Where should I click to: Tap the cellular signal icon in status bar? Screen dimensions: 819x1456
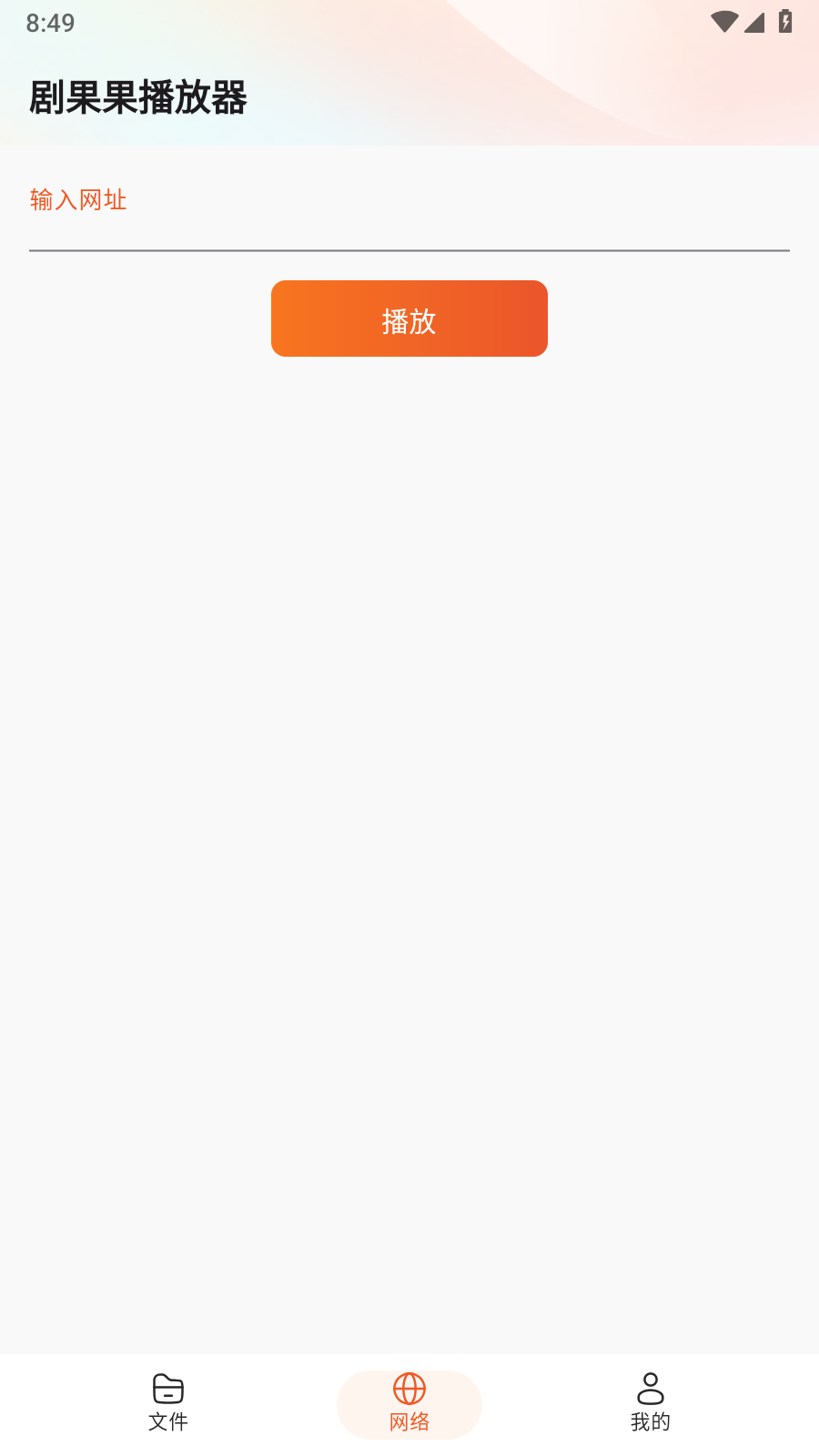(x=755, y=23)
